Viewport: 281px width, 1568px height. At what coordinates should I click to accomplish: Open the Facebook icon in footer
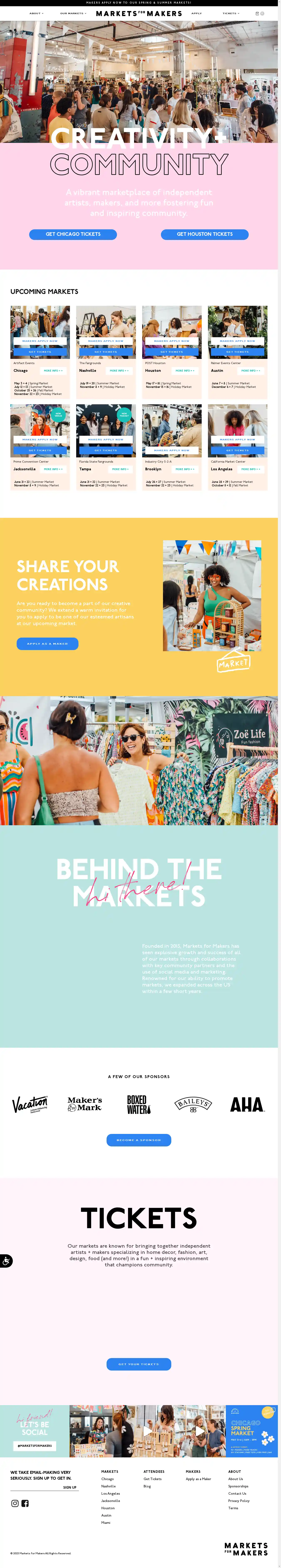point(25,1503)
